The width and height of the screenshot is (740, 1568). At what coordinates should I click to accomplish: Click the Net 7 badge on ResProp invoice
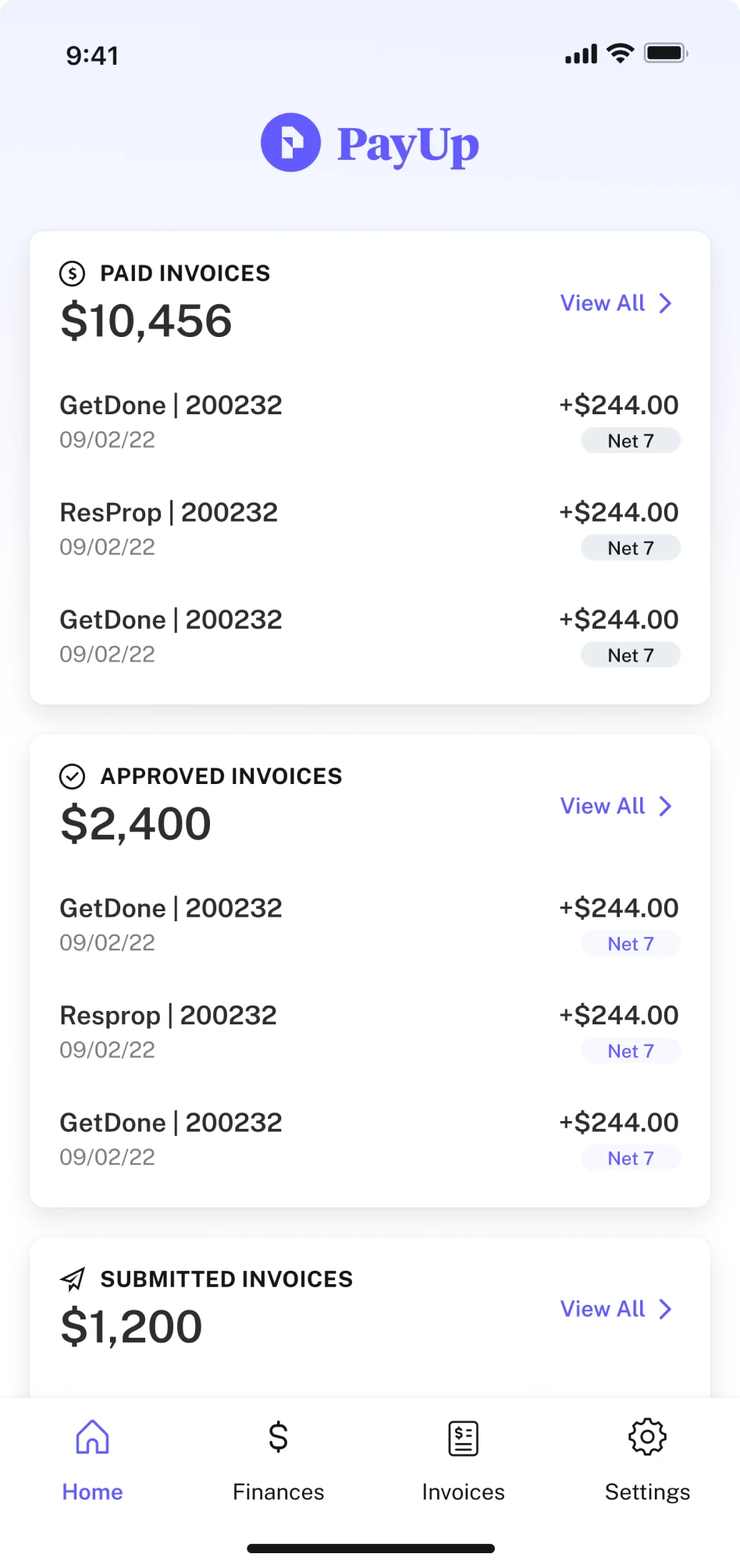(630, 547)
